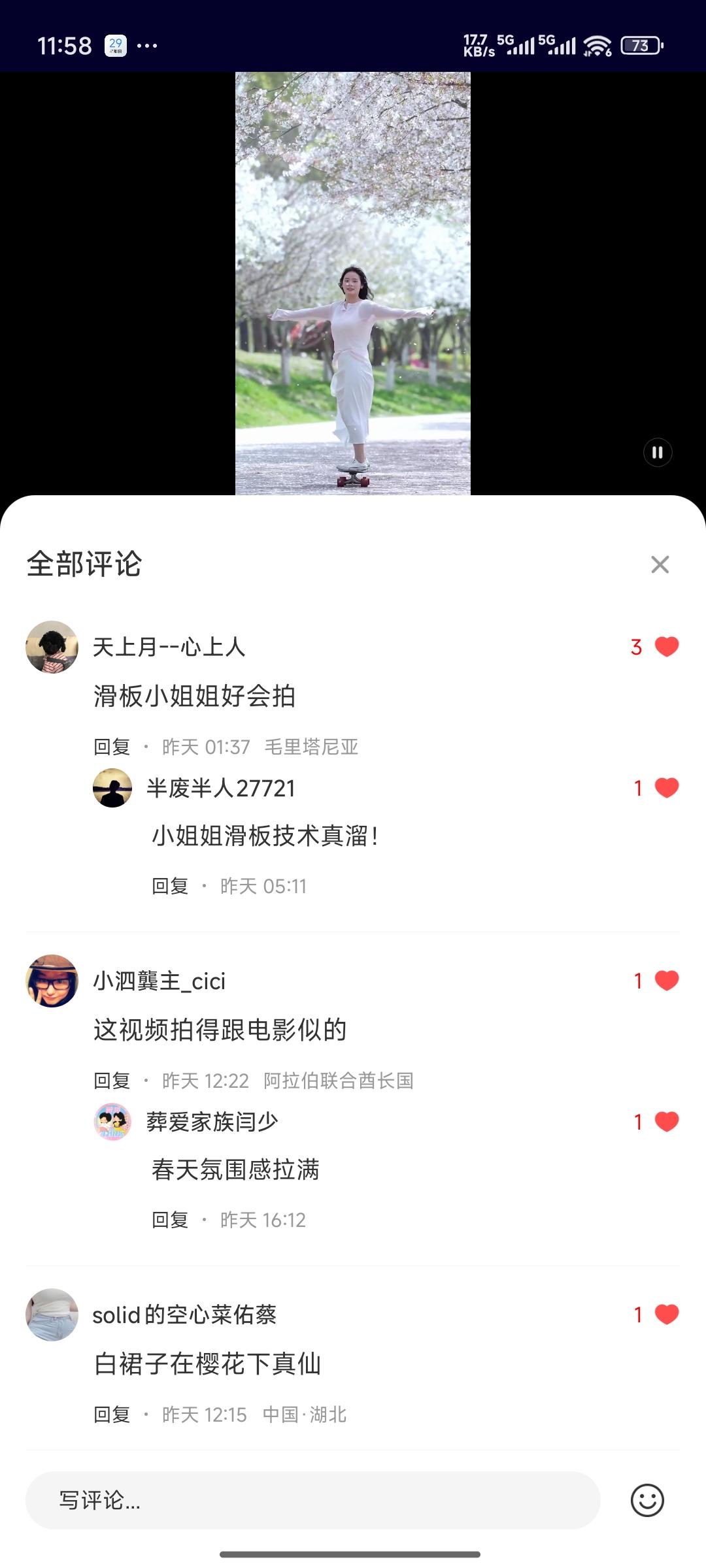Open the emoji picker
Image resolution: width=706 pixels, height=1568 pixels.
click(647, 1500)
